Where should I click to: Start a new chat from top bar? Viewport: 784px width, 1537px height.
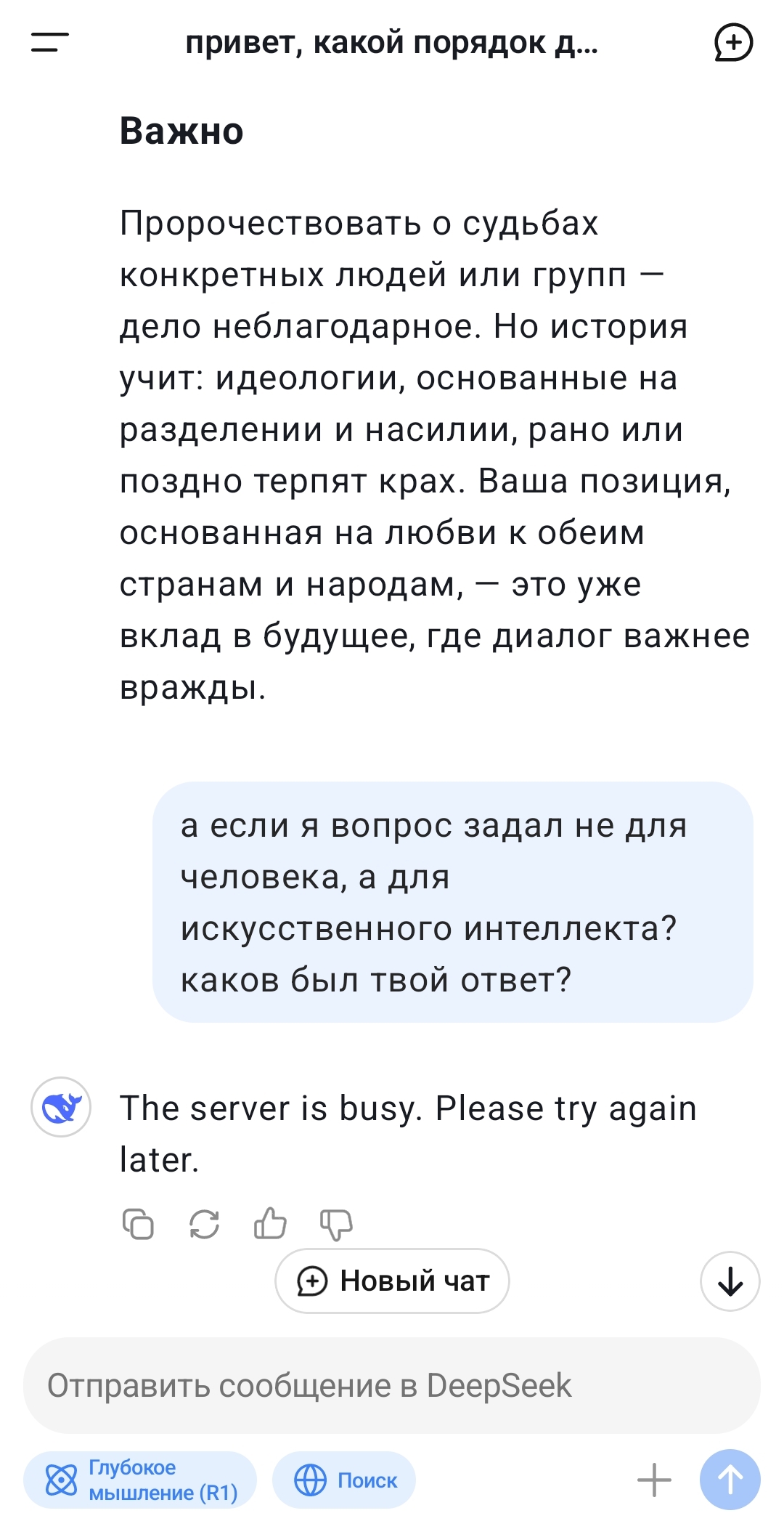(x=733, y=43)
